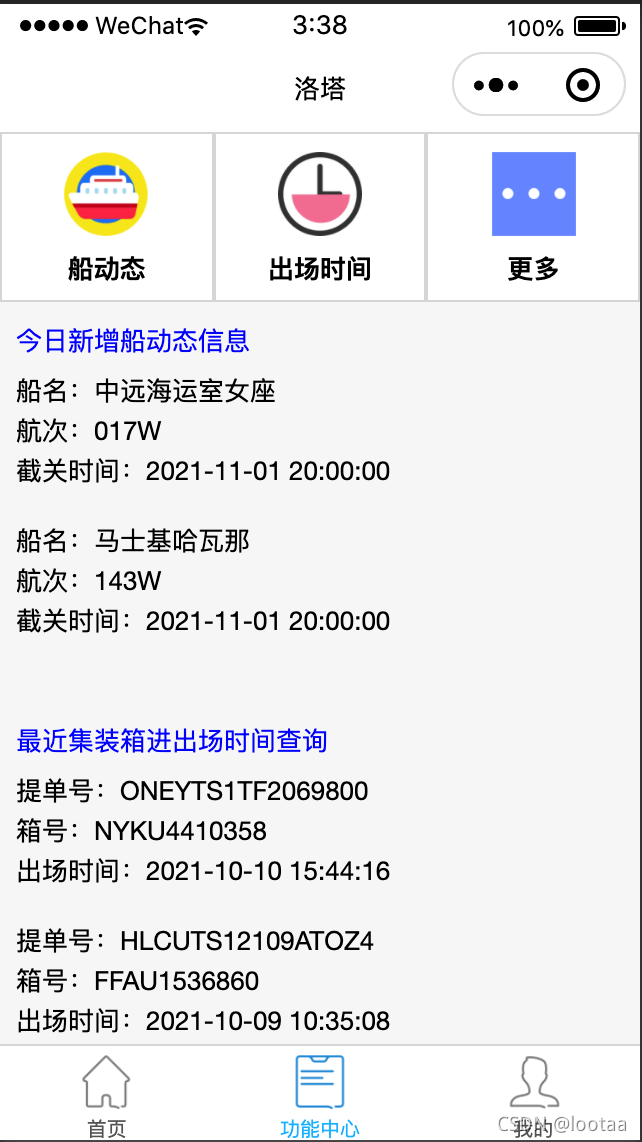This screenshot has width=642, height=1142.
Task: Open the 出场时间 tile
Action: [320, 217]
